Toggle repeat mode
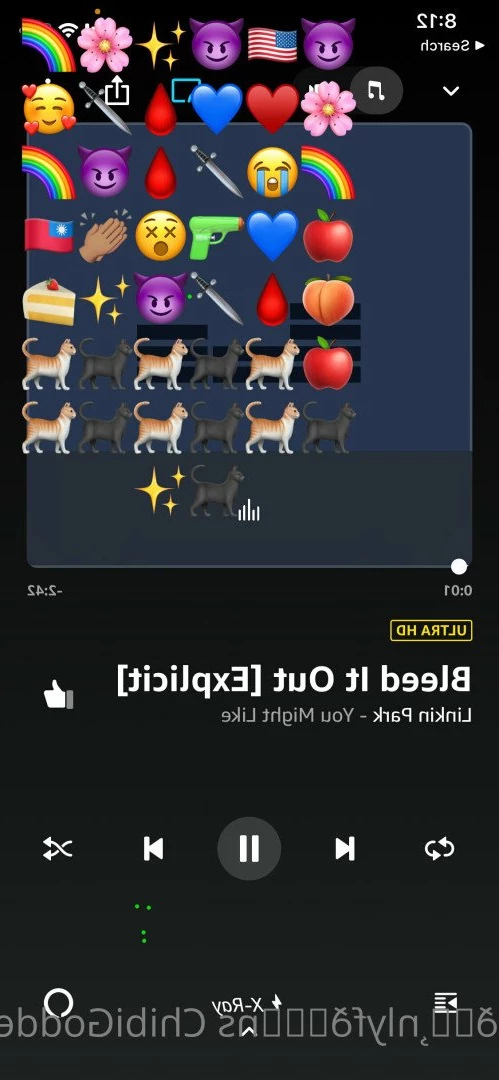Viewport: 499px width, 1080px height. pos(440,848)
